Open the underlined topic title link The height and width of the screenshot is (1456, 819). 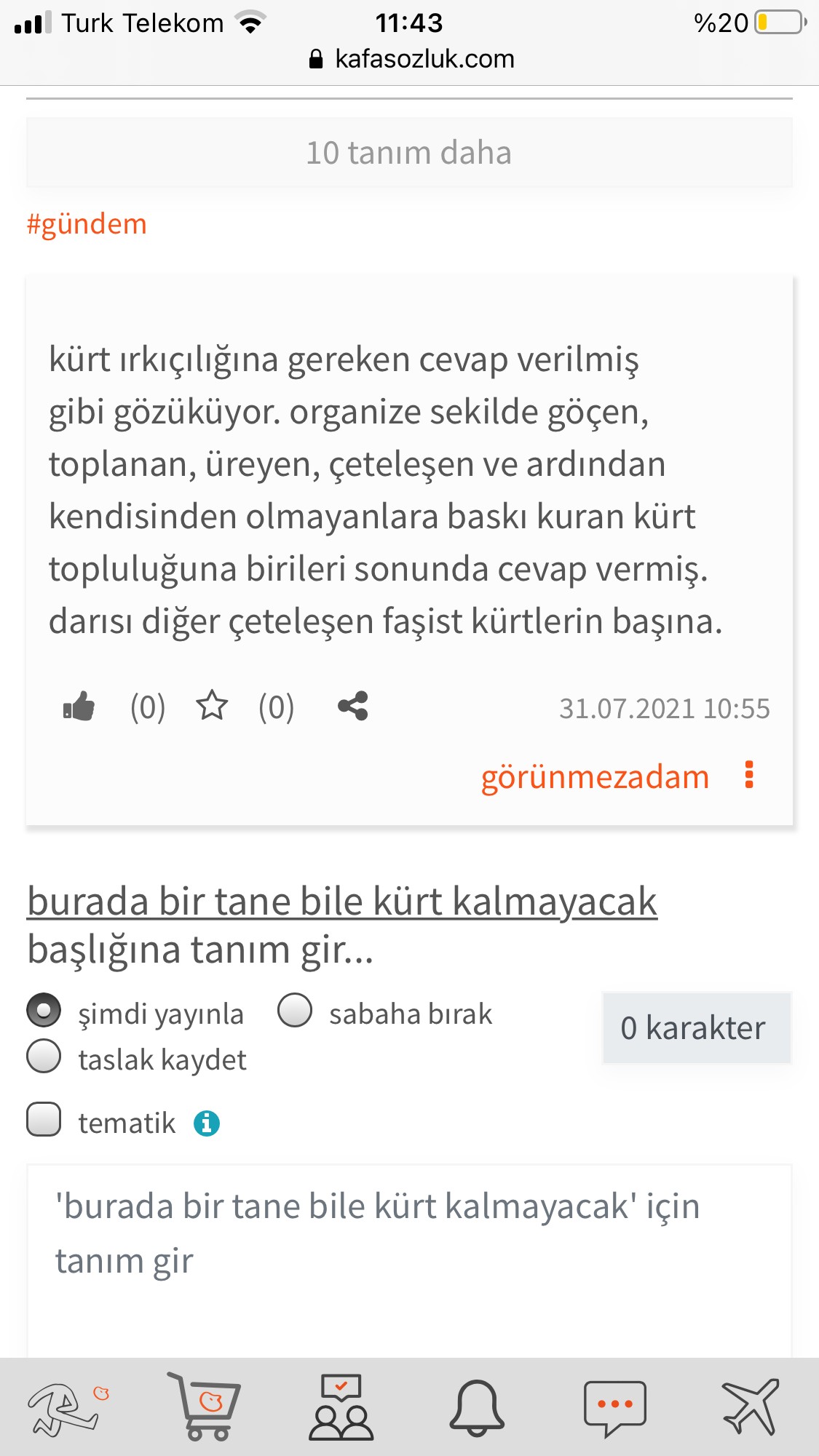pos(342,901)
